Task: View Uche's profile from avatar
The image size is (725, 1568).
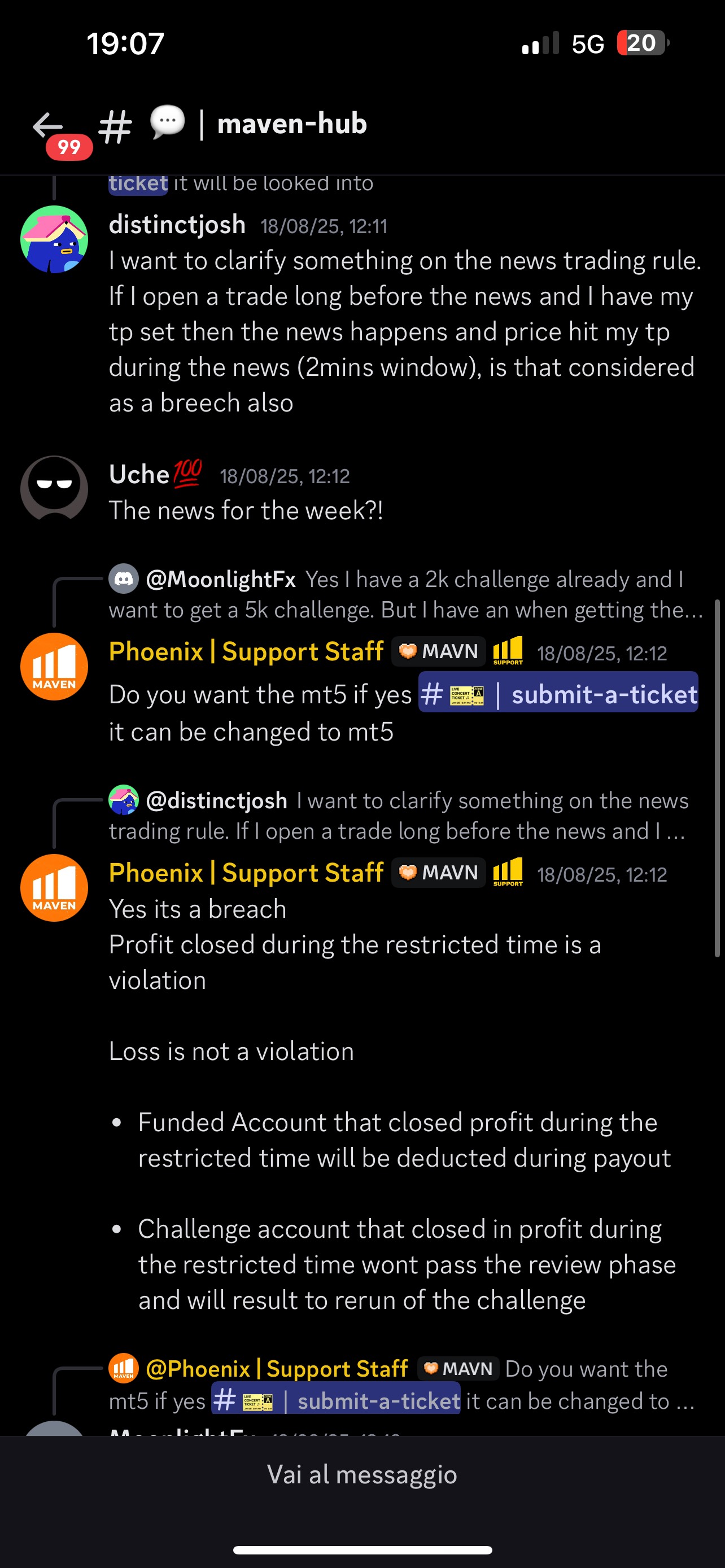Action: click(x=54, y=488)
